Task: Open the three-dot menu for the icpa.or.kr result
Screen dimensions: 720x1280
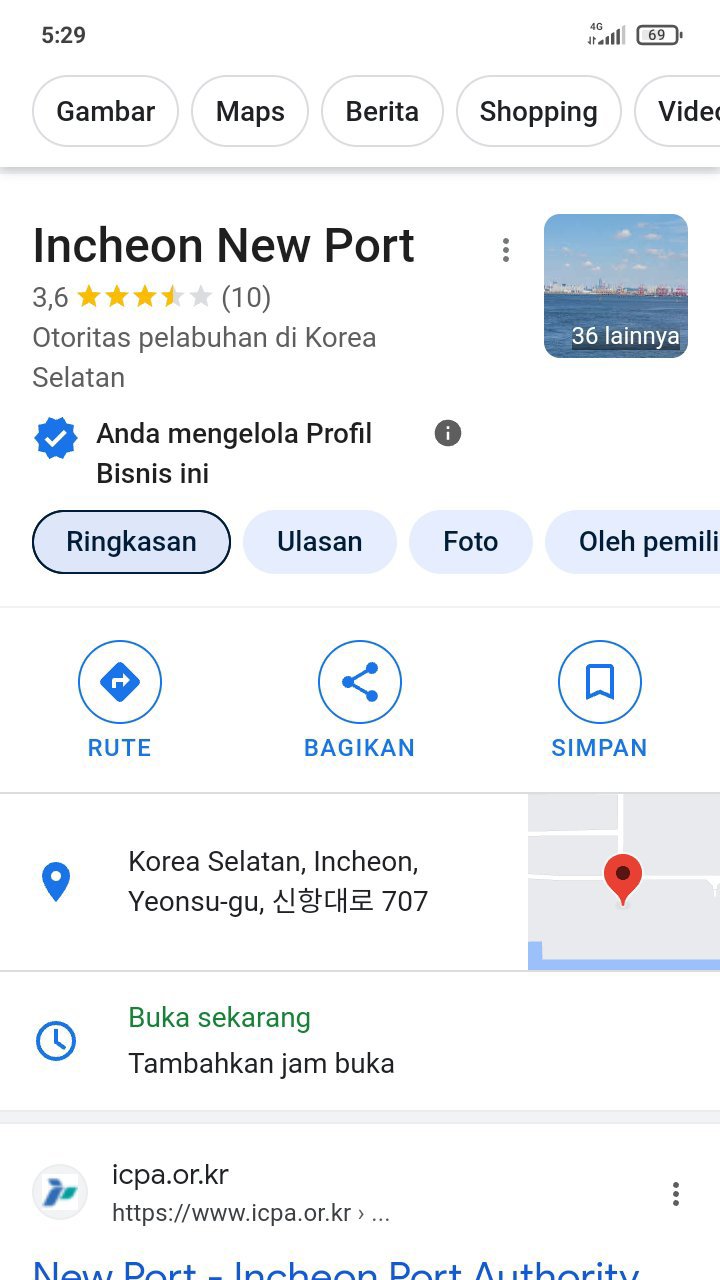Action: coord(676,1193)
